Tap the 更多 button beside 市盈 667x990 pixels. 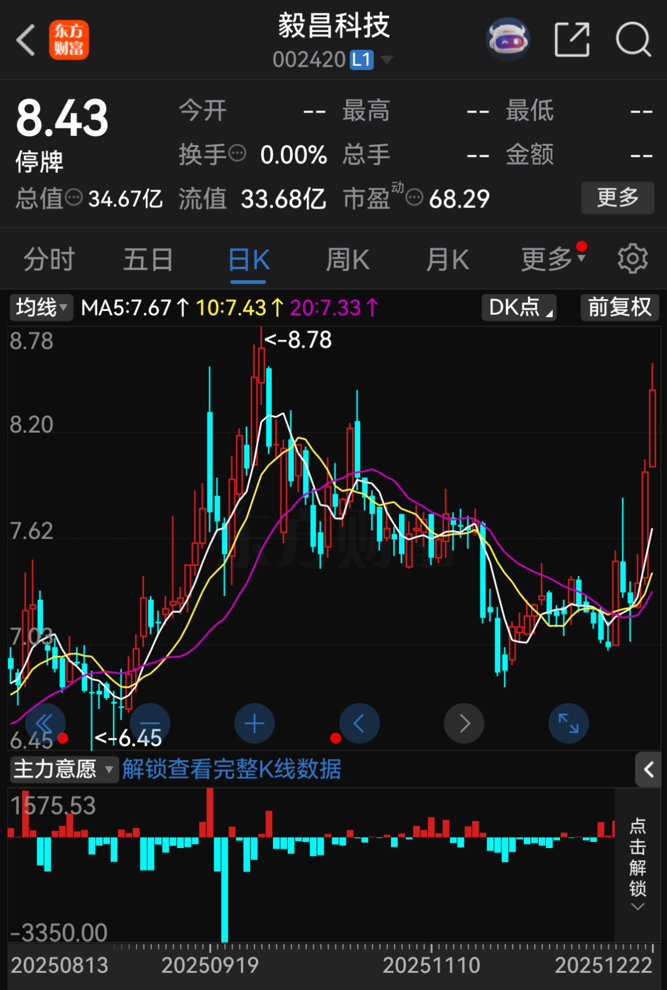(x=617, y=198)
